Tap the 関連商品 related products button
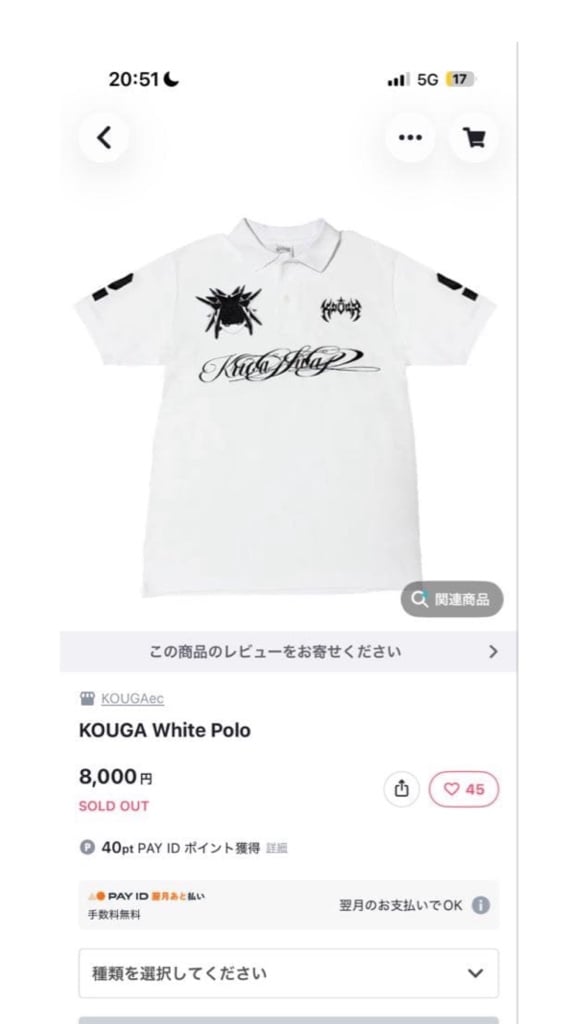Image resolution: width=578 pixels, height=1024 pixels. coord(452,599)
